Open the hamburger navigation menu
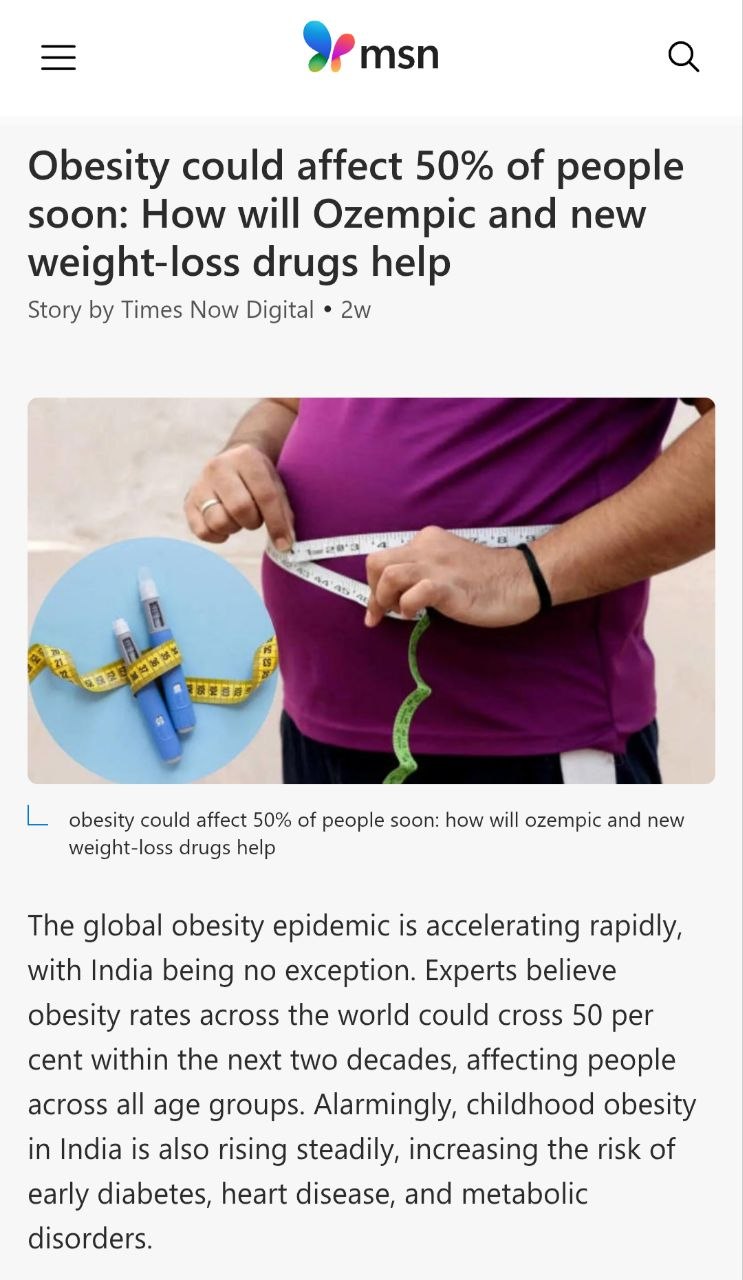 pyautogui.click(x=57, y=57)
